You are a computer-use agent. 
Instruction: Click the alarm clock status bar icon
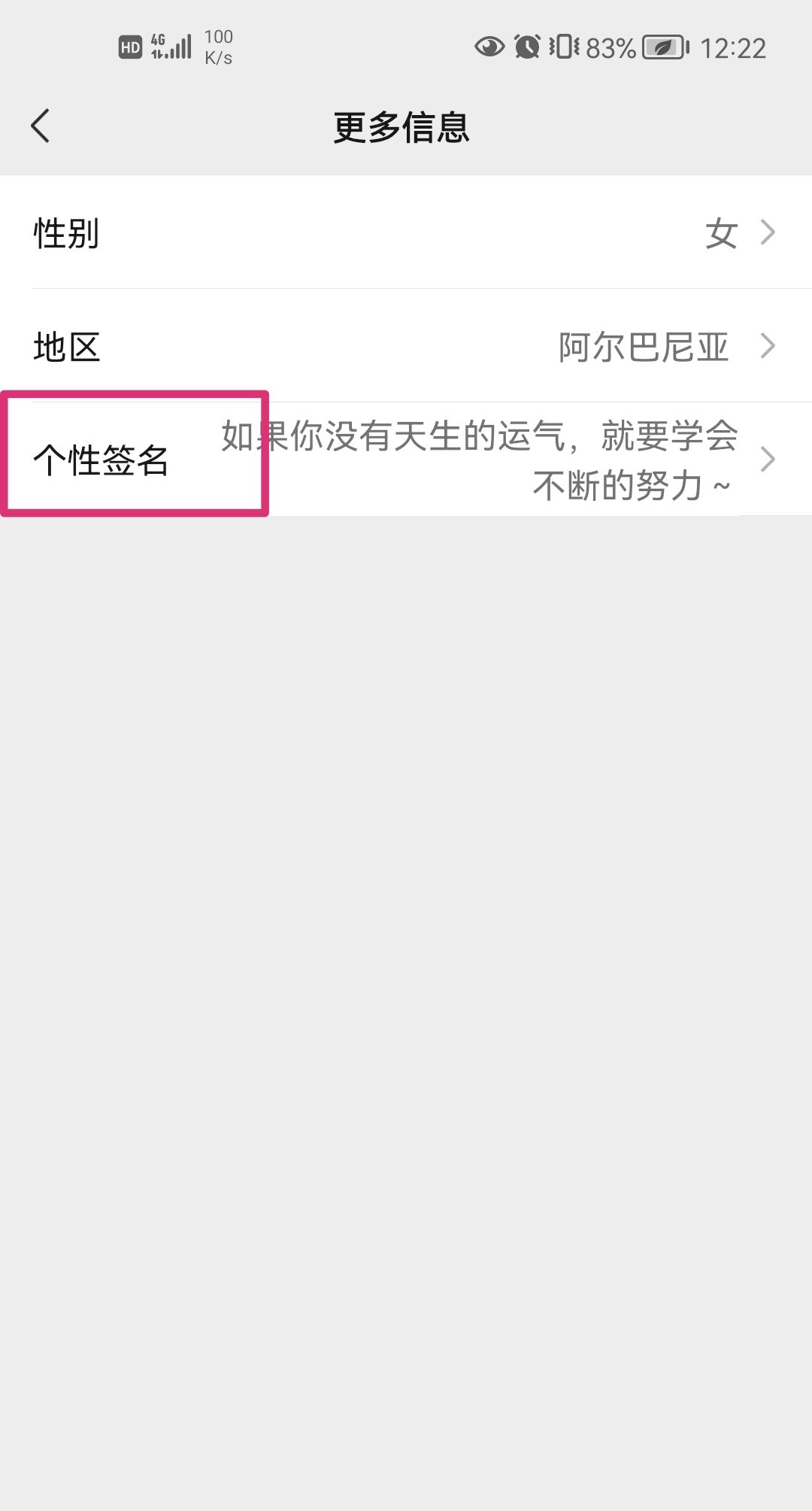(527, 47)
